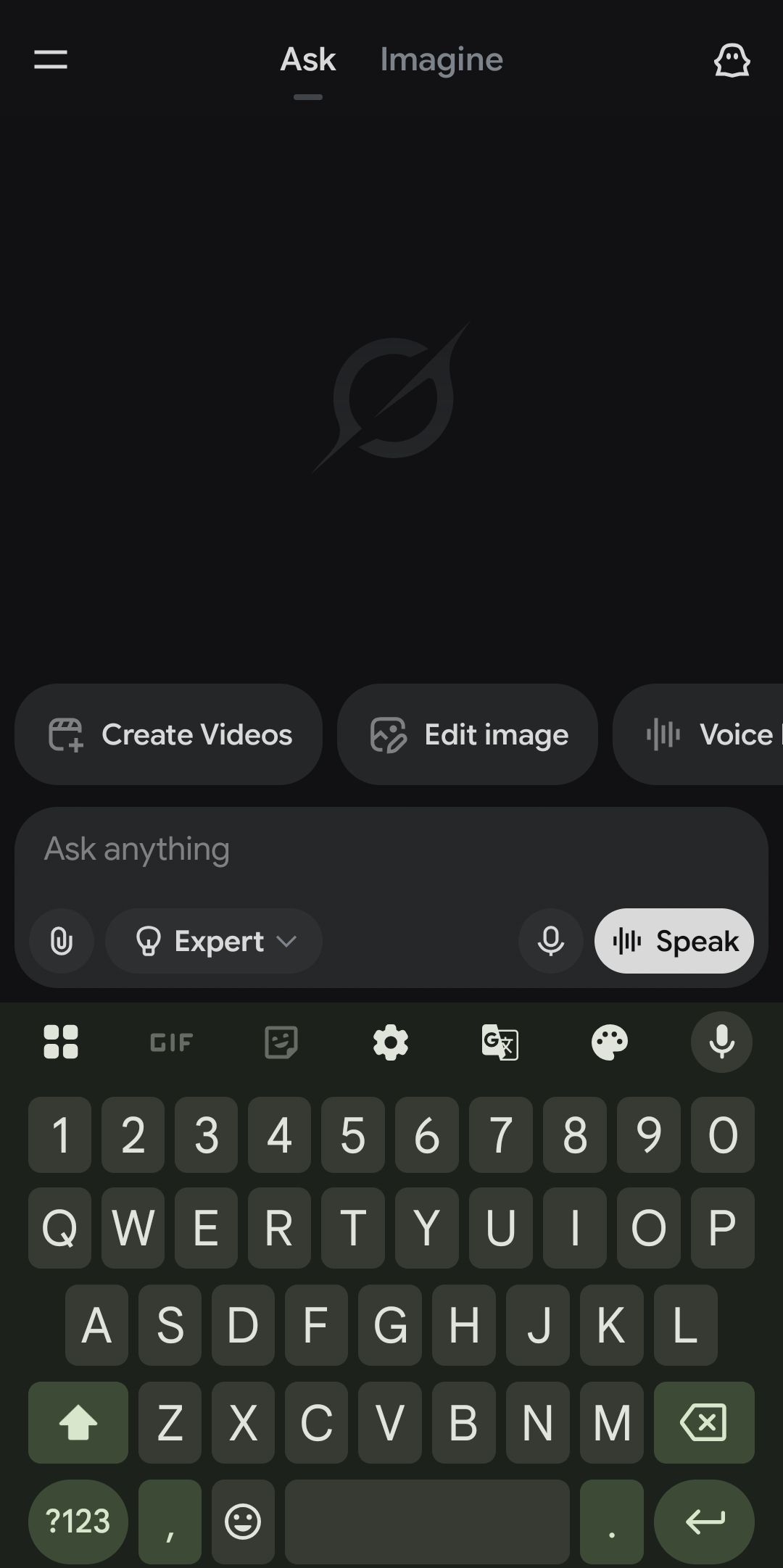Open the sticker panel on the keyboard
Screen dimensions: 783x1568
281,1042
